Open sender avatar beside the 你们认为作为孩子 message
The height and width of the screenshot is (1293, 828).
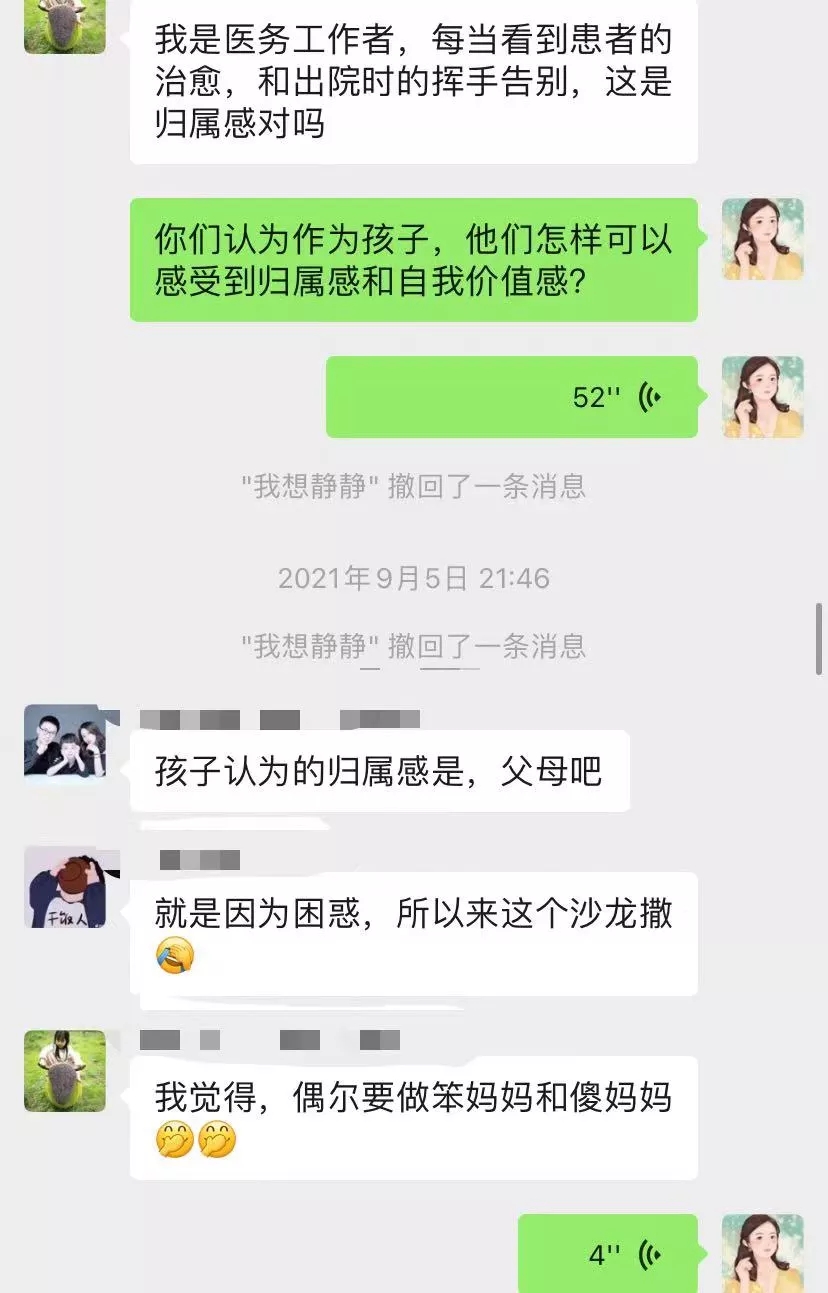tap(762, 239)
